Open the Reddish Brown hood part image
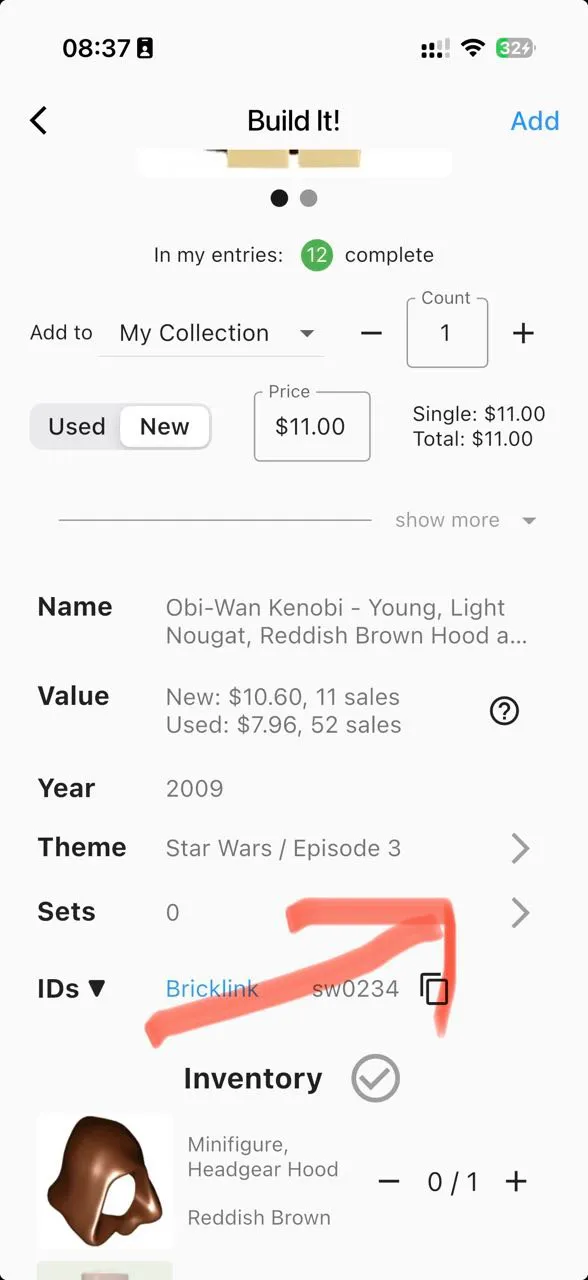 (x=104, y=1181)
